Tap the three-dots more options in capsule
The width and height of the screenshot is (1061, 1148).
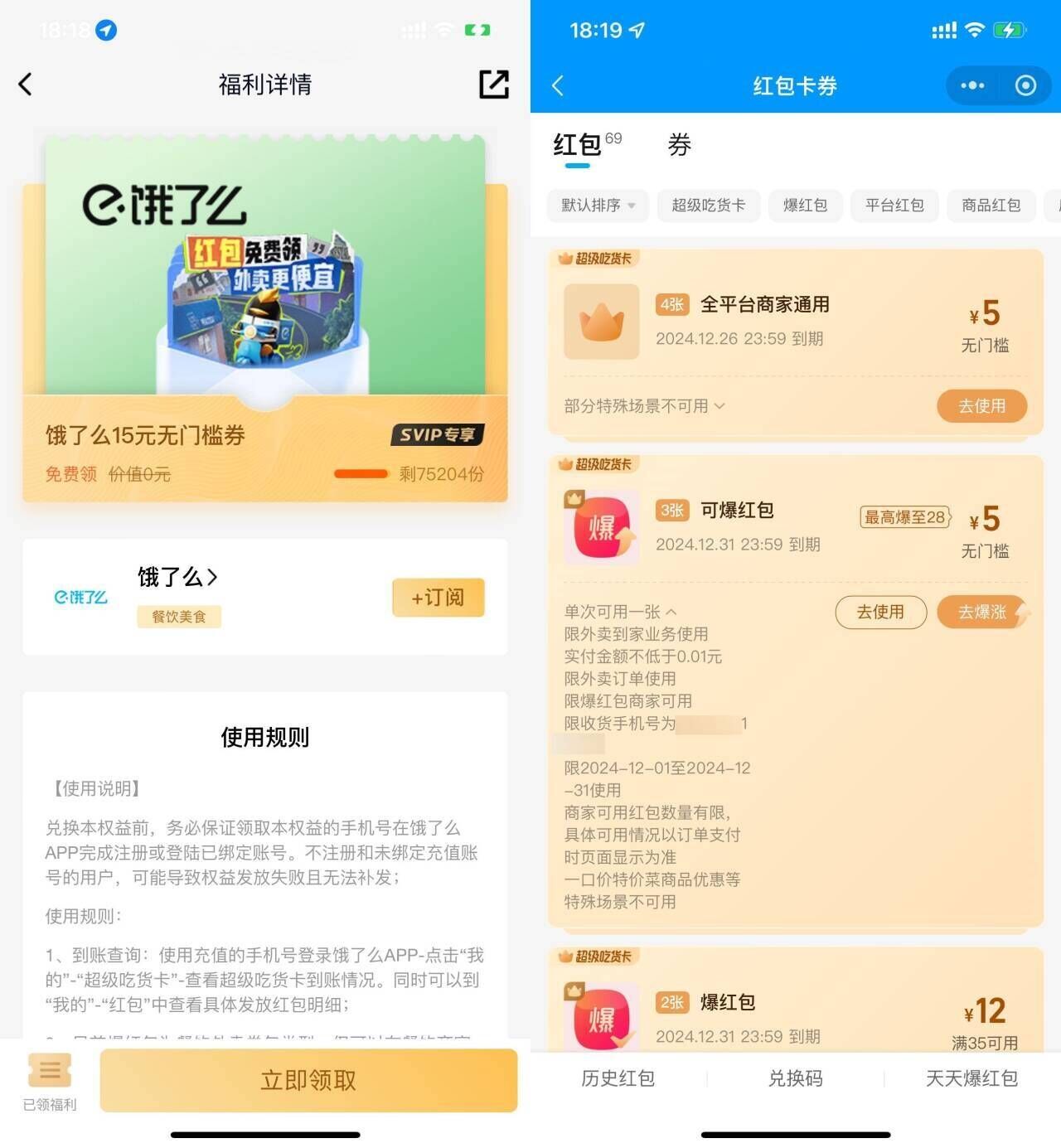971,85
